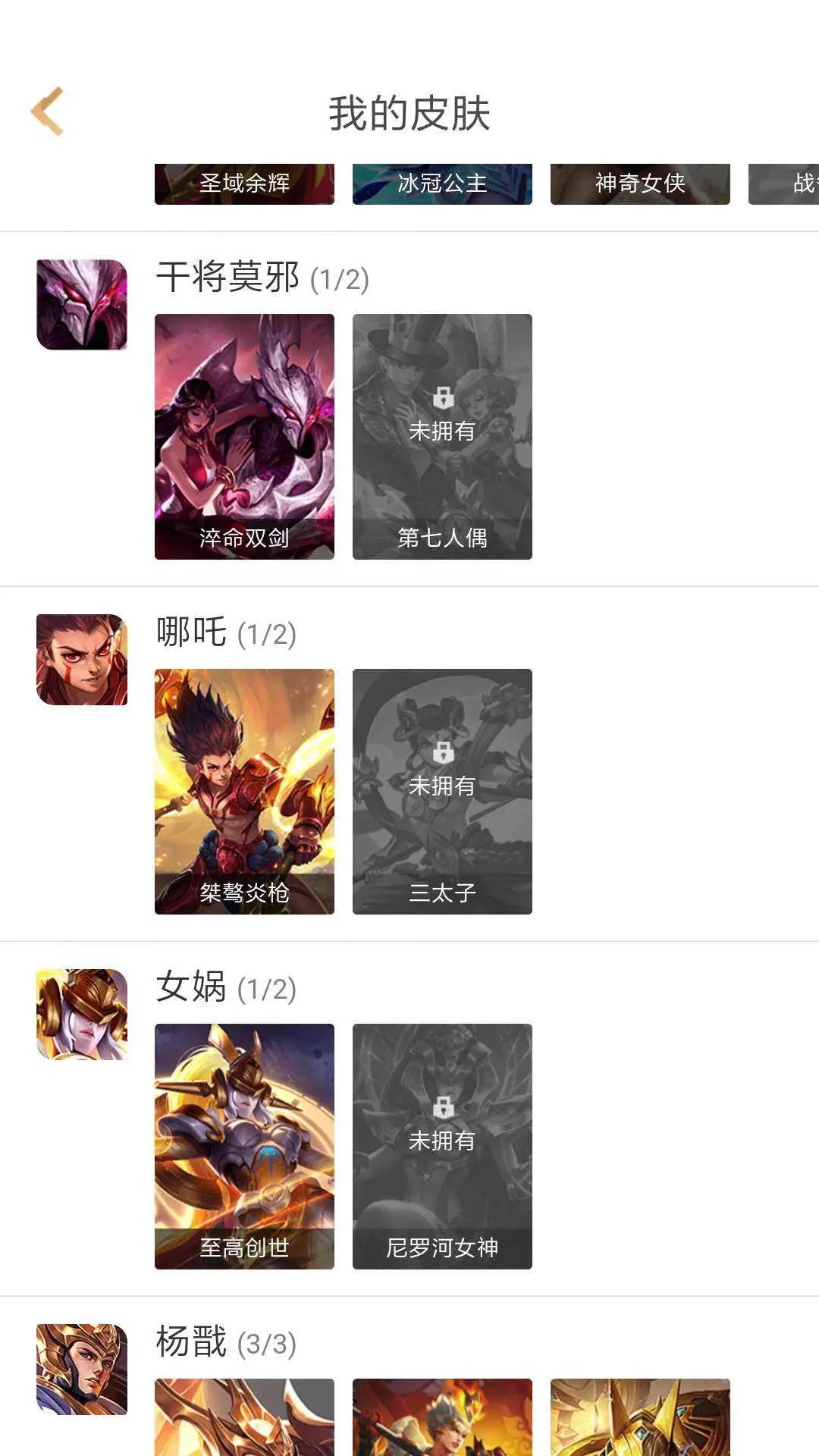Screen dimensions: 819x1456
Task: Go back using the top arrow
Action: click(x=47, y=112)
